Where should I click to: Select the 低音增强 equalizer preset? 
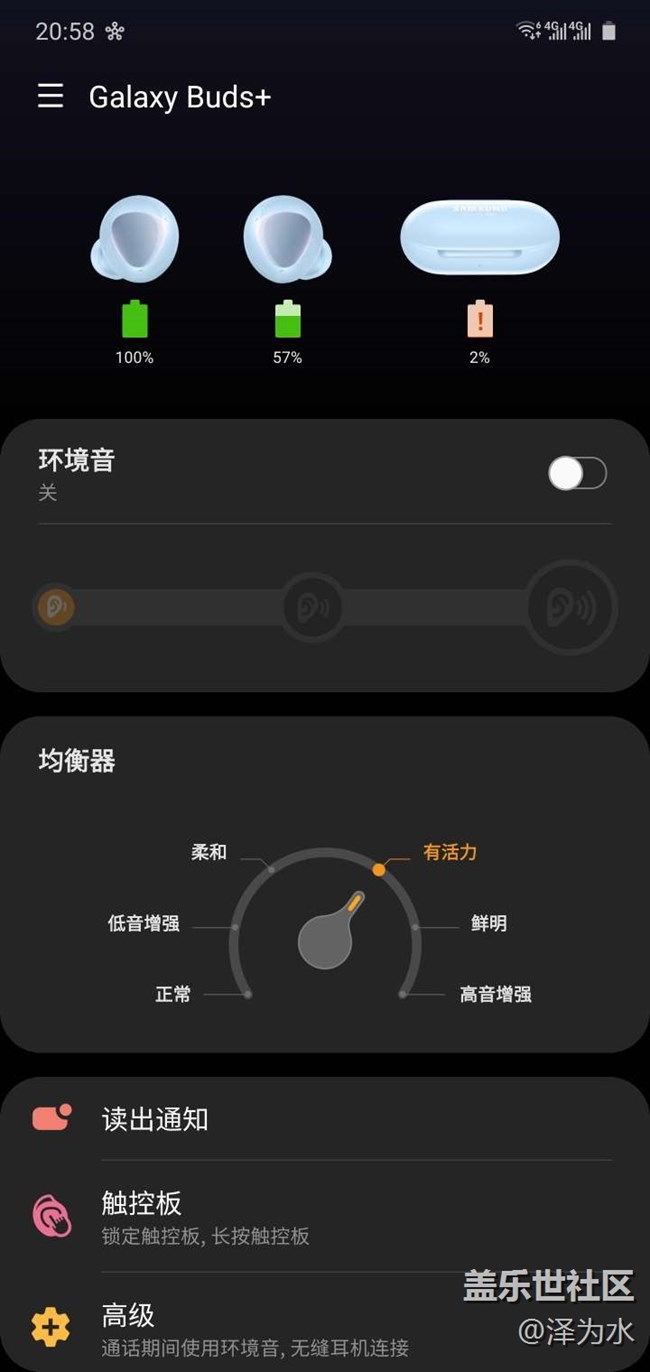pyautogui.click(x=144, y=923)
